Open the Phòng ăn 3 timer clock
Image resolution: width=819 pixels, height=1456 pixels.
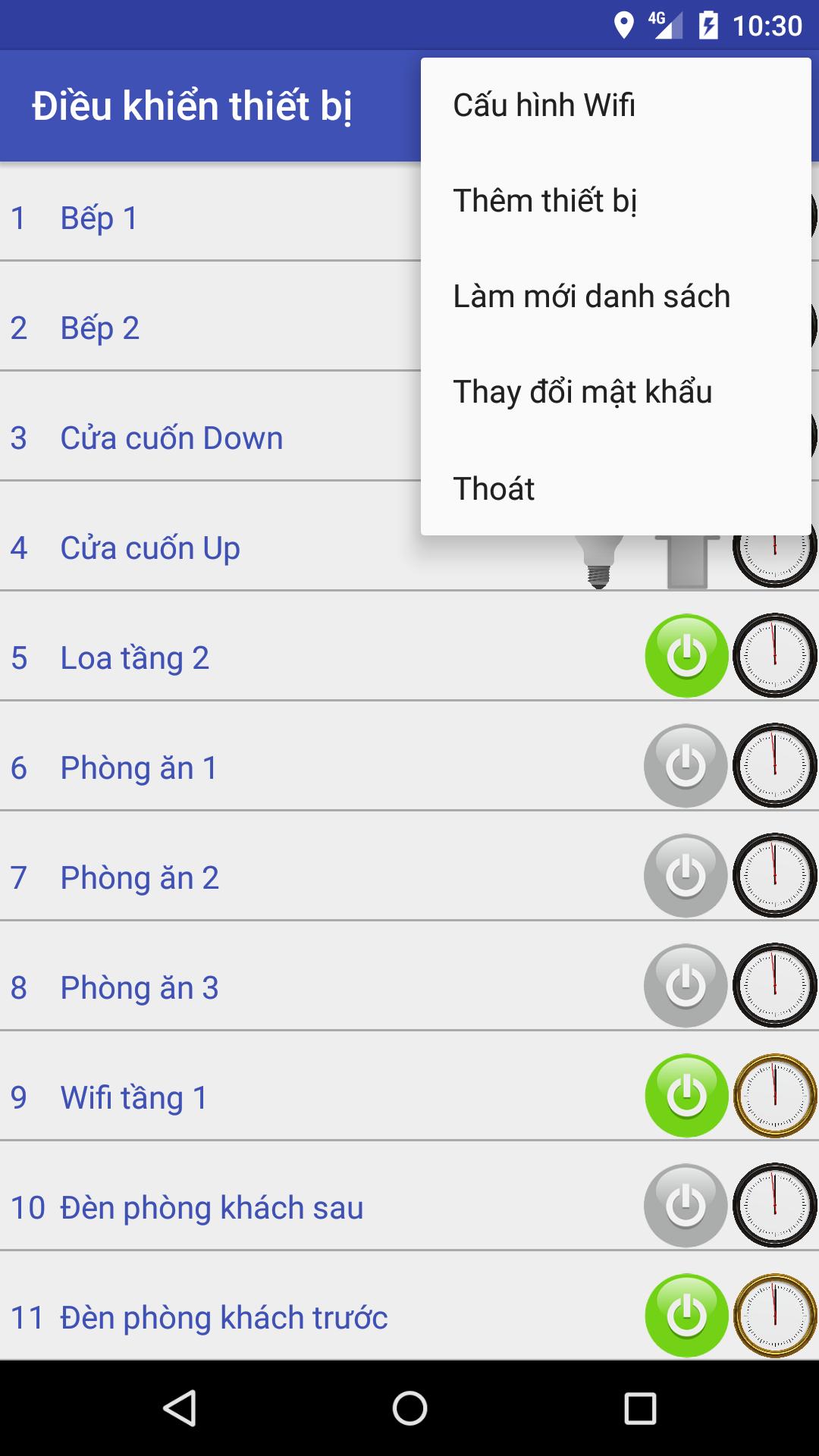click(774, 986)
